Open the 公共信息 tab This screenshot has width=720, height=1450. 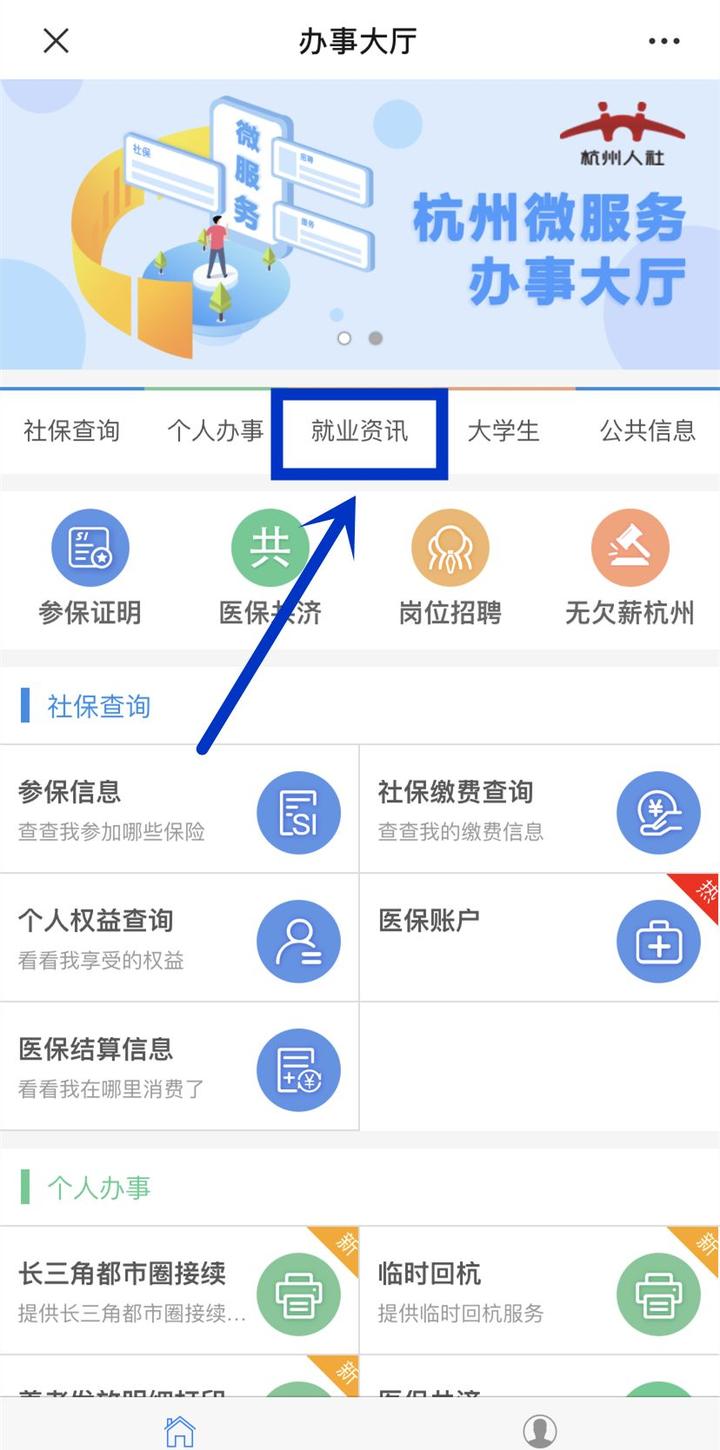click(x=648, y=431)
